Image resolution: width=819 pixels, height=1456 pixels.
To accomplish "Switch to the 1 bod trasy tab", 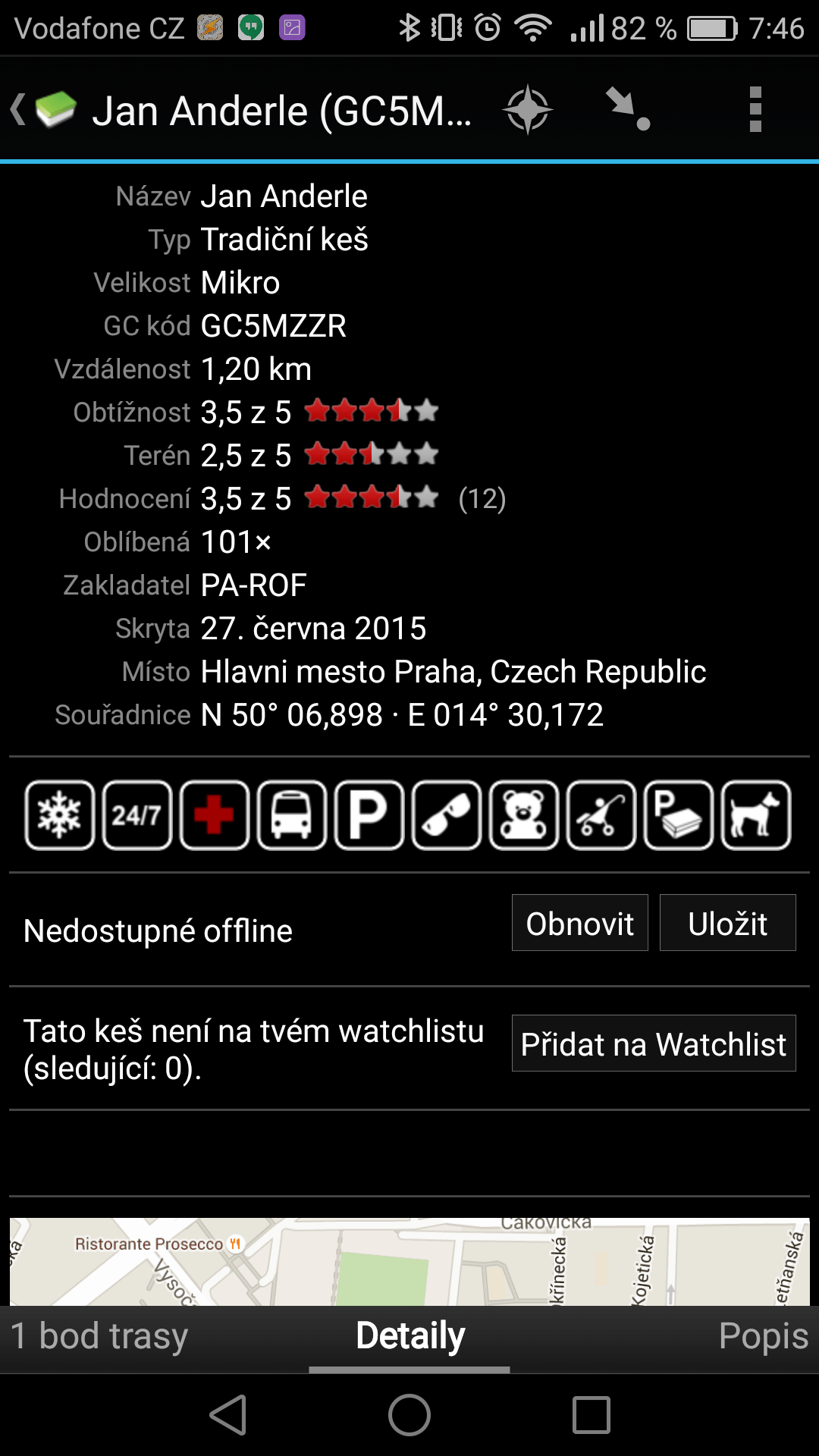I will (99, 1336).
